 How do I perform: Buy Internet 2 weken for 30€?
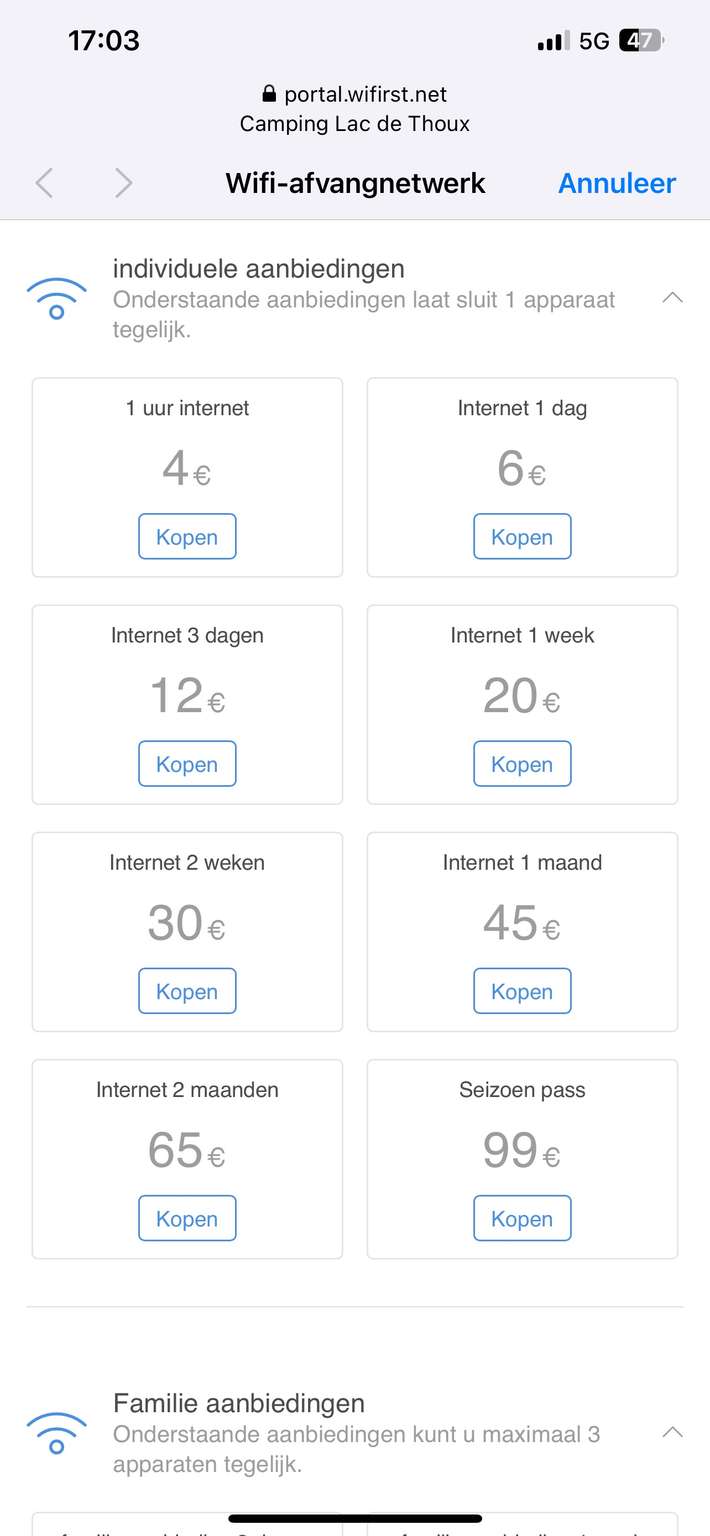pyautogui.click(x=187, y=991)
